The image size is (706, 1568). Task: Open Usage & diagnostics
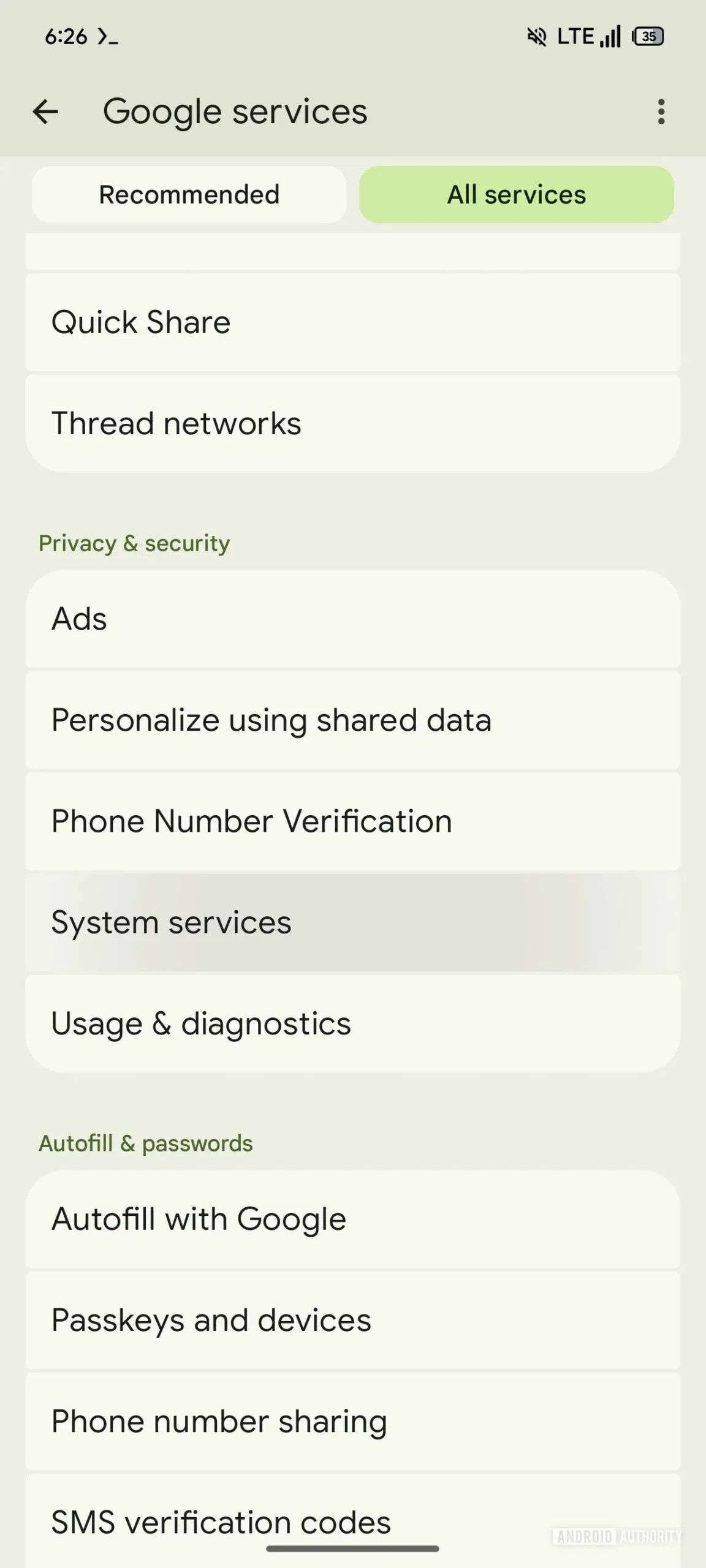(x=353, y=1022)
